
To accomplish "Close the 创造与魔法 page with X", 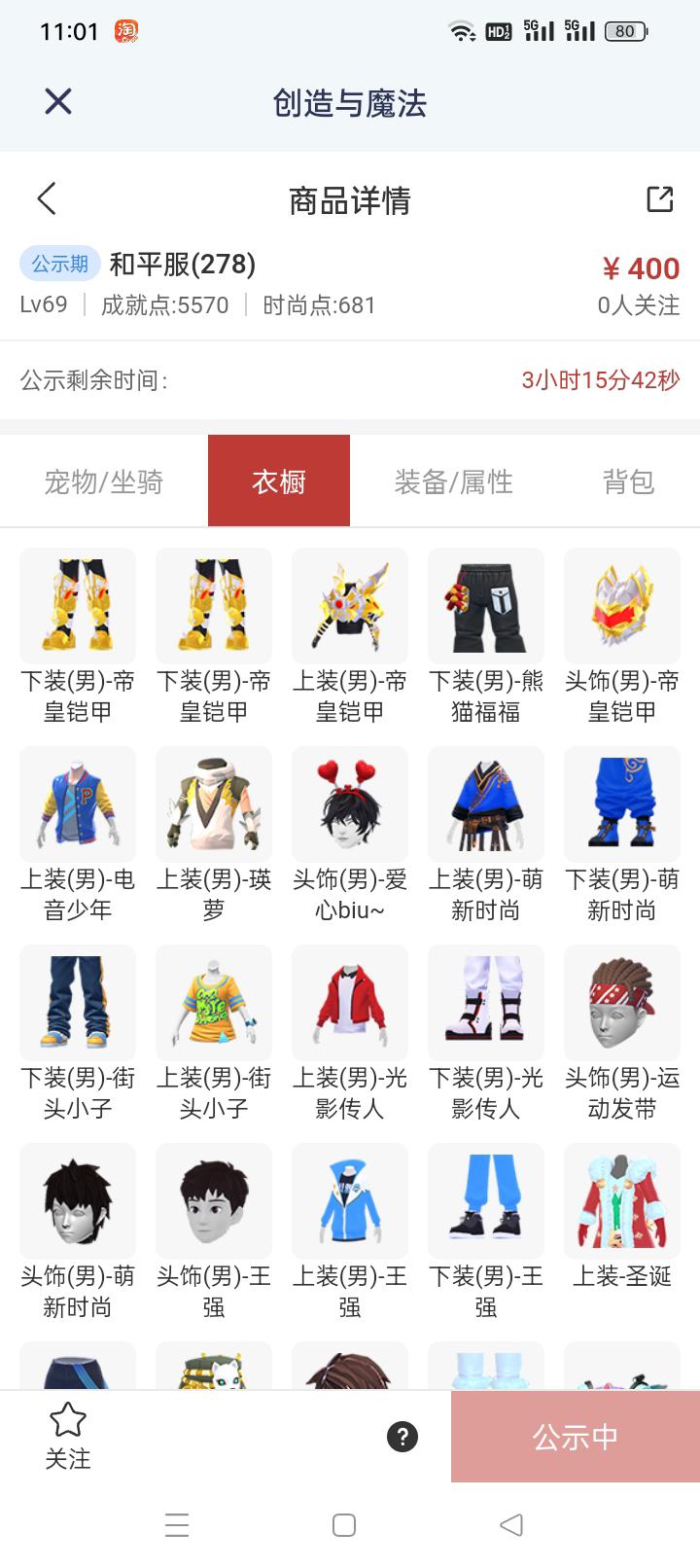I will coord(56,101).
